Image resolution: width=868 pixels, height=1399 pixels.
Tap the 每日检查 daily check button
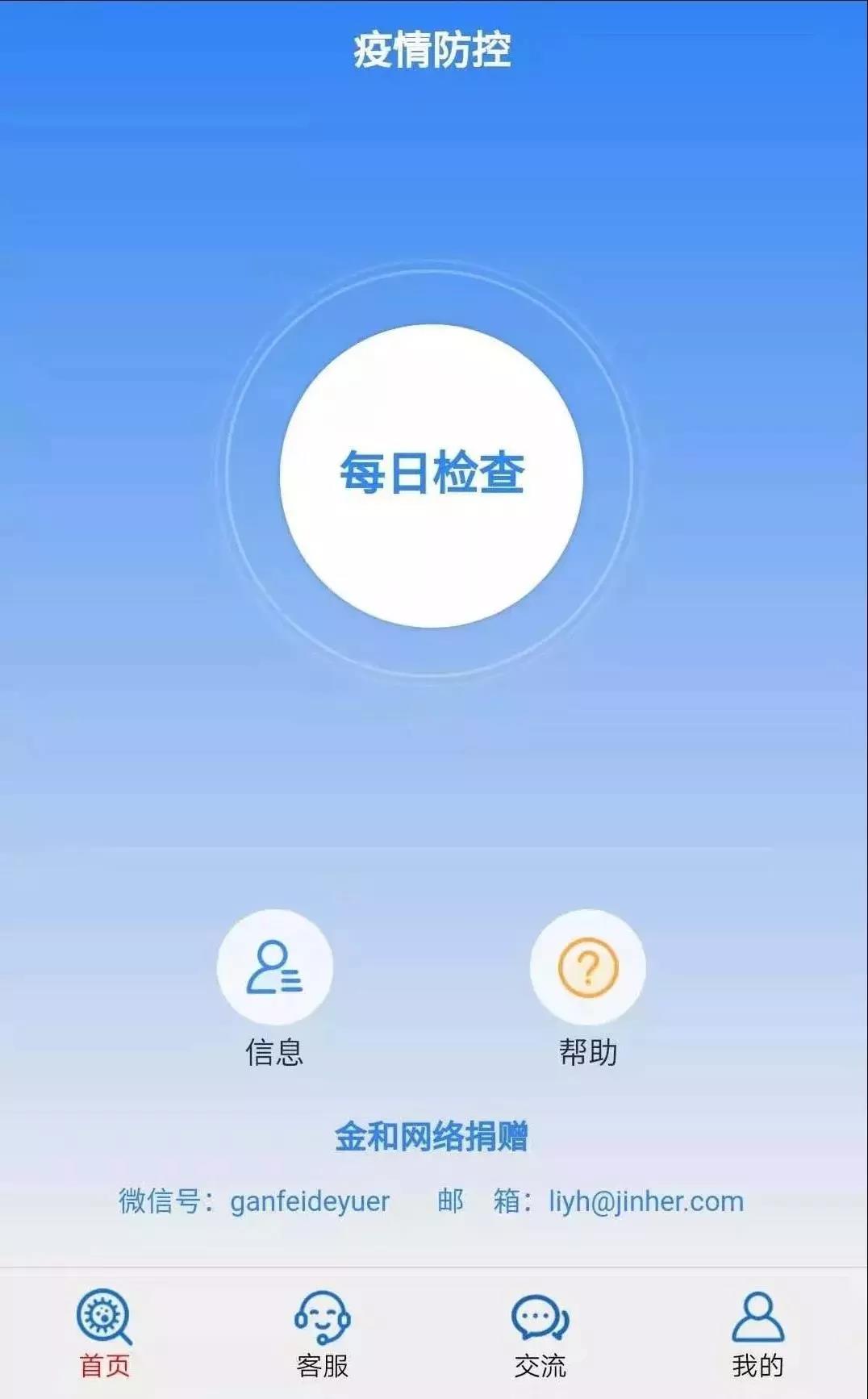[432, 475]
